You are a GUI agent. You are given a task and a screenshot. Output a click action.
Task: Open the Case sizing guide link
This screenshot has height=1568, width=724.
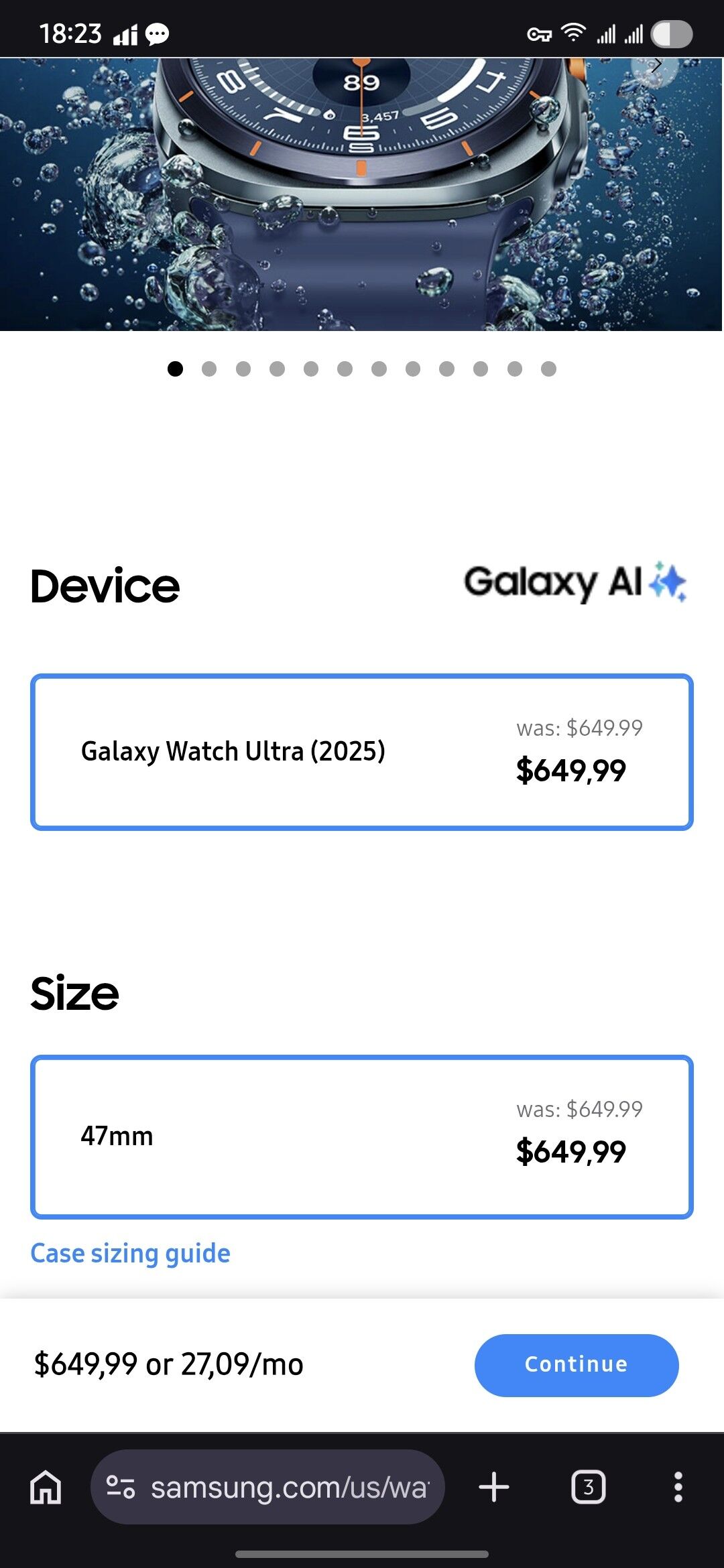coord(131,1253)
